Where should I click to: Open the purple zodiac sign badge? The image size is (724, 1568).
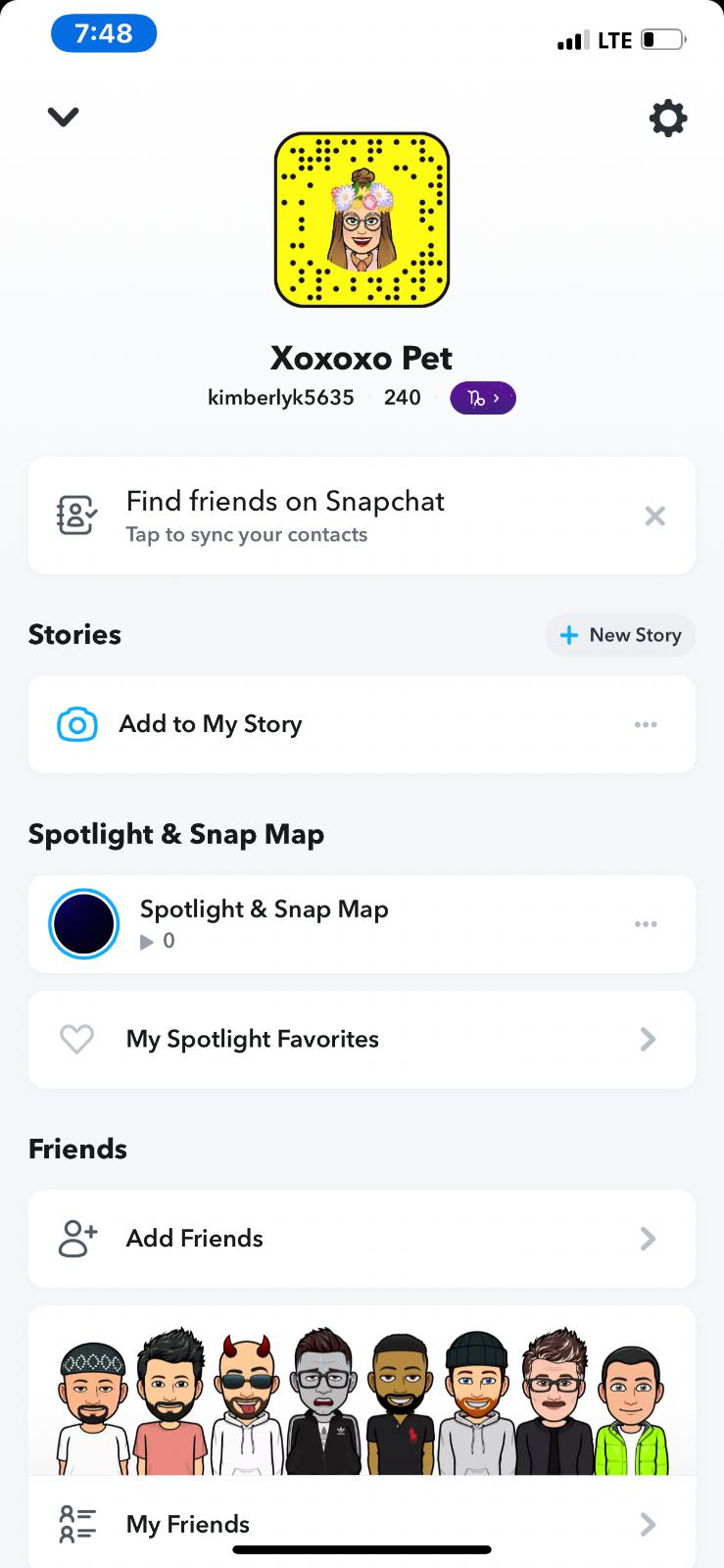point(482,398)
